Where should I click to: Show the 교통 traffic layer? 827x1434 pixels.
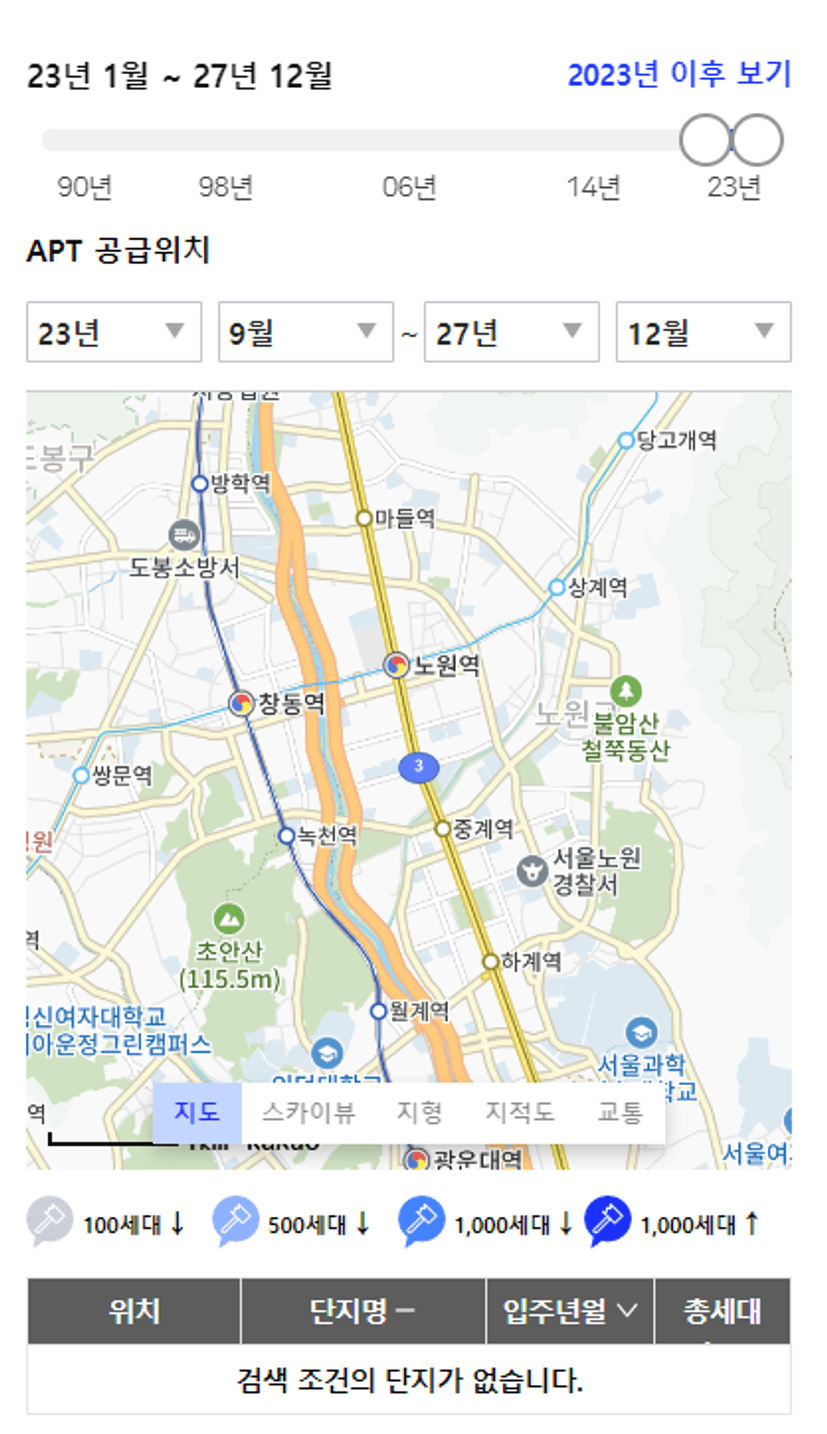pyautogui.click(x=620, y=1112)
